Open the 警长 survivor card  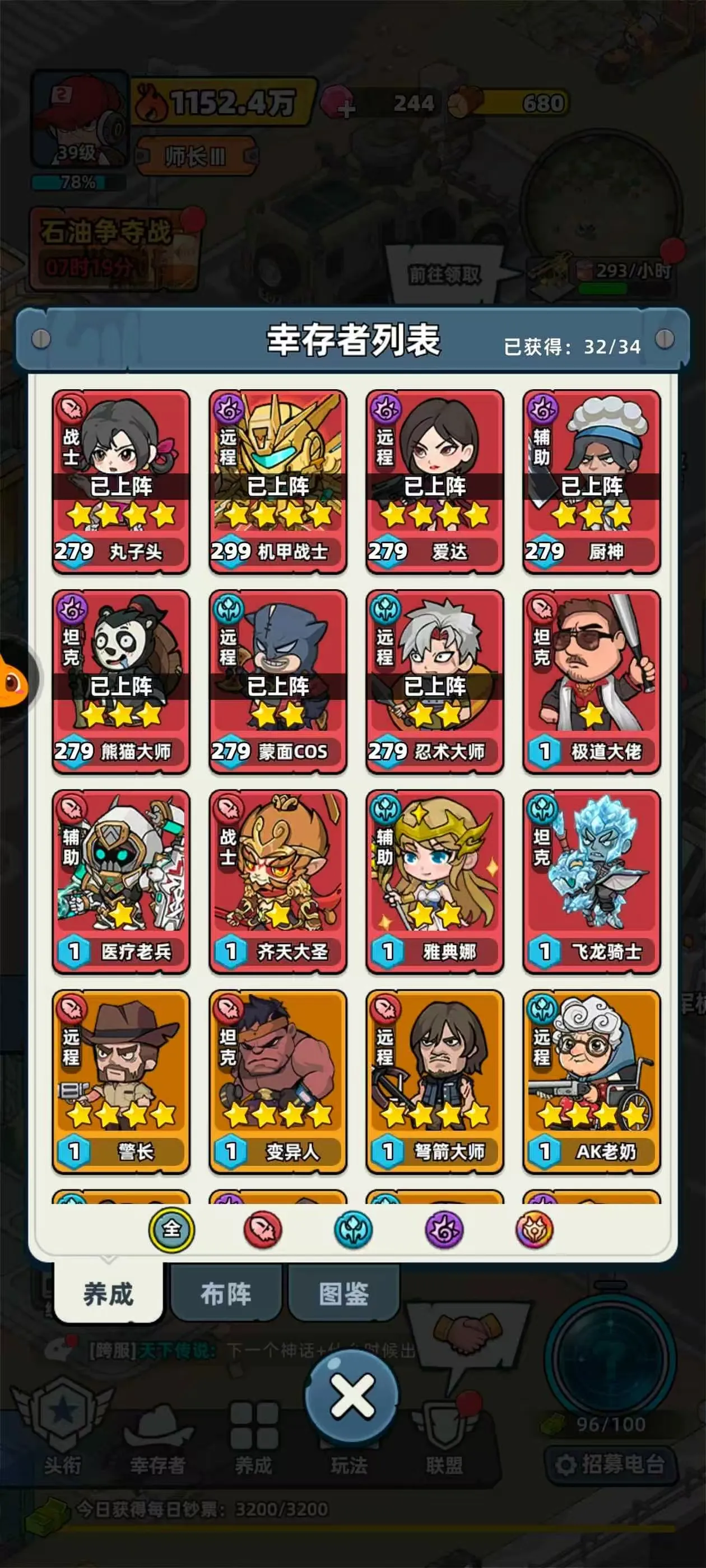pos(121,1081)
